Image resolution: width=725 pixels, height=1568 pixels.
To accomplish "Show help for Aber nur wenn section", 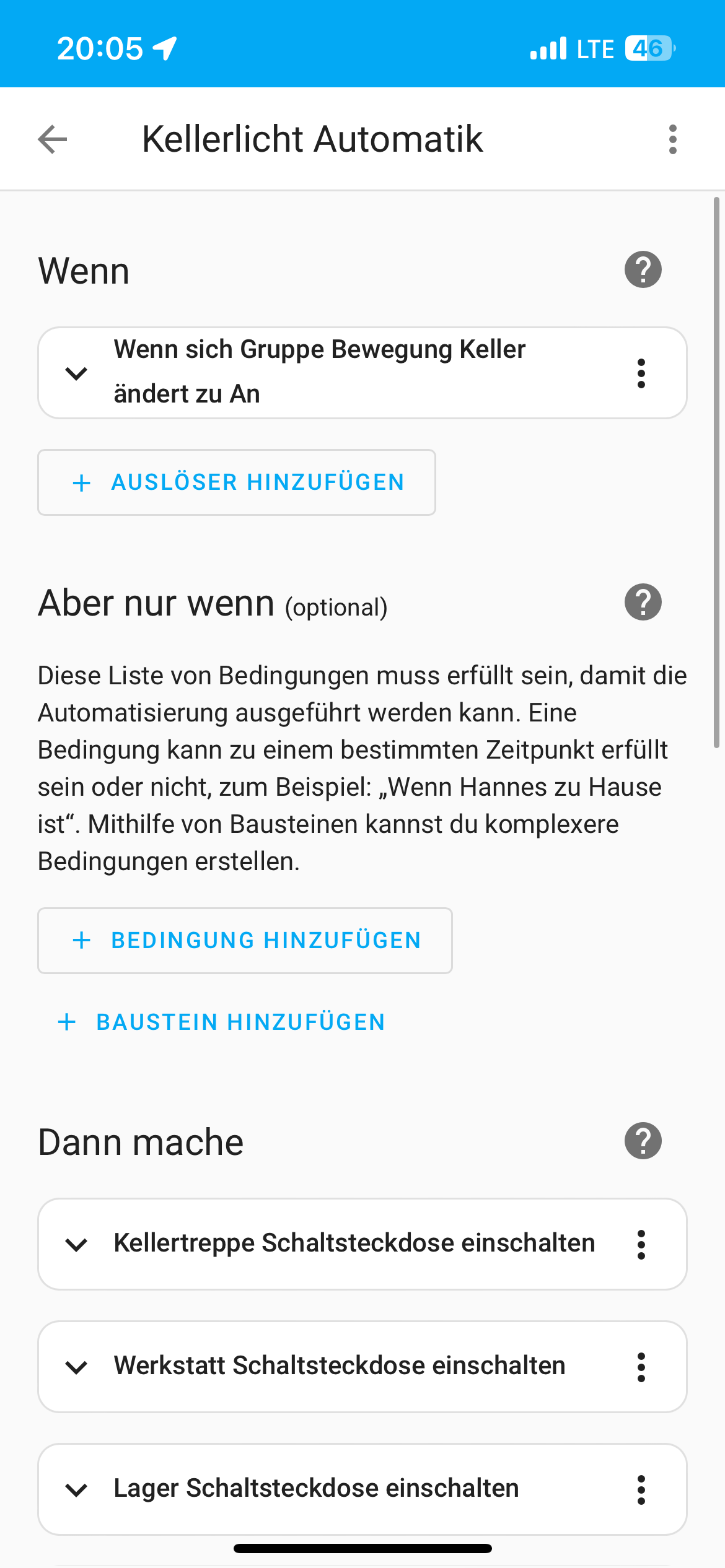I will point(643,602).
